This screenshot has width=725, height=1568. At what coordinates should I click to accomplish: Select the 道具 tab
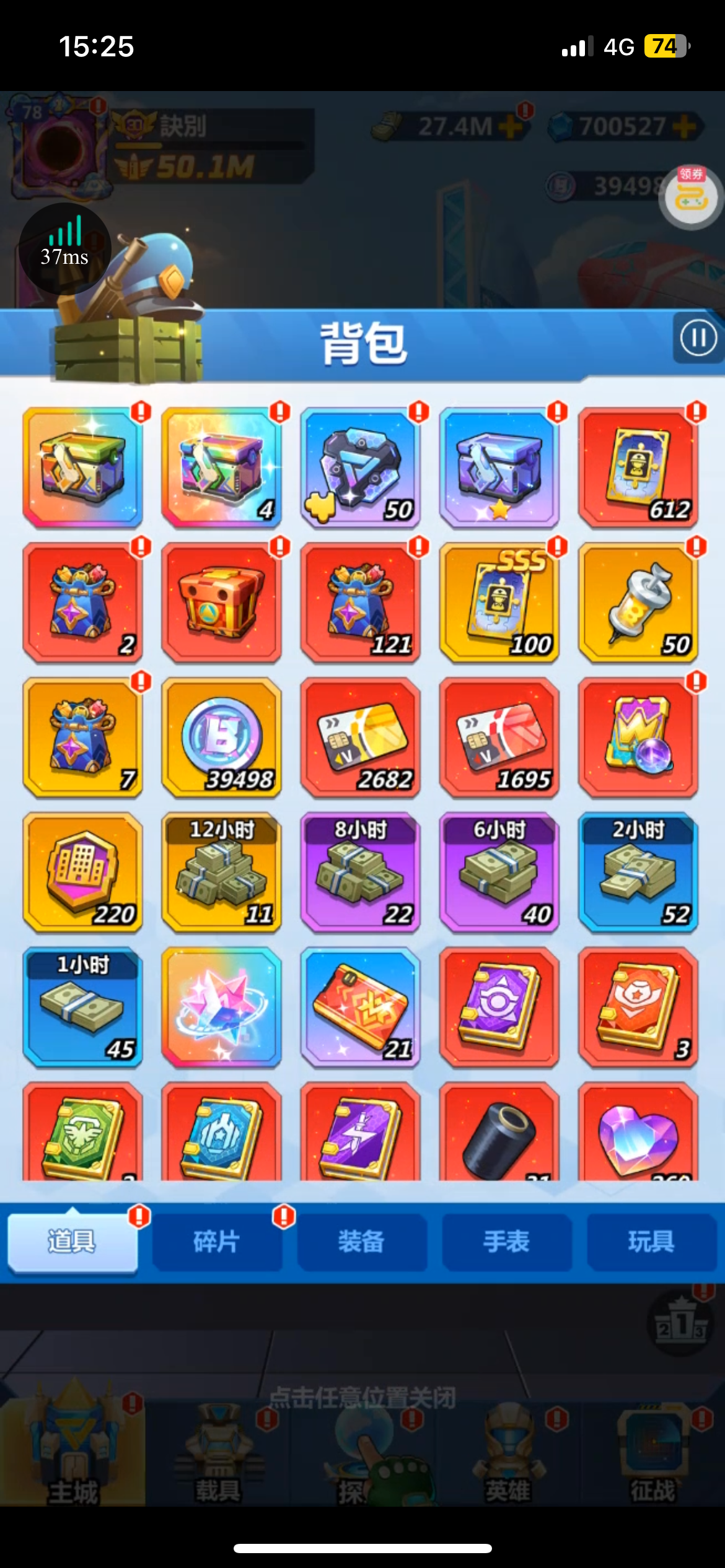(72, 1241)
